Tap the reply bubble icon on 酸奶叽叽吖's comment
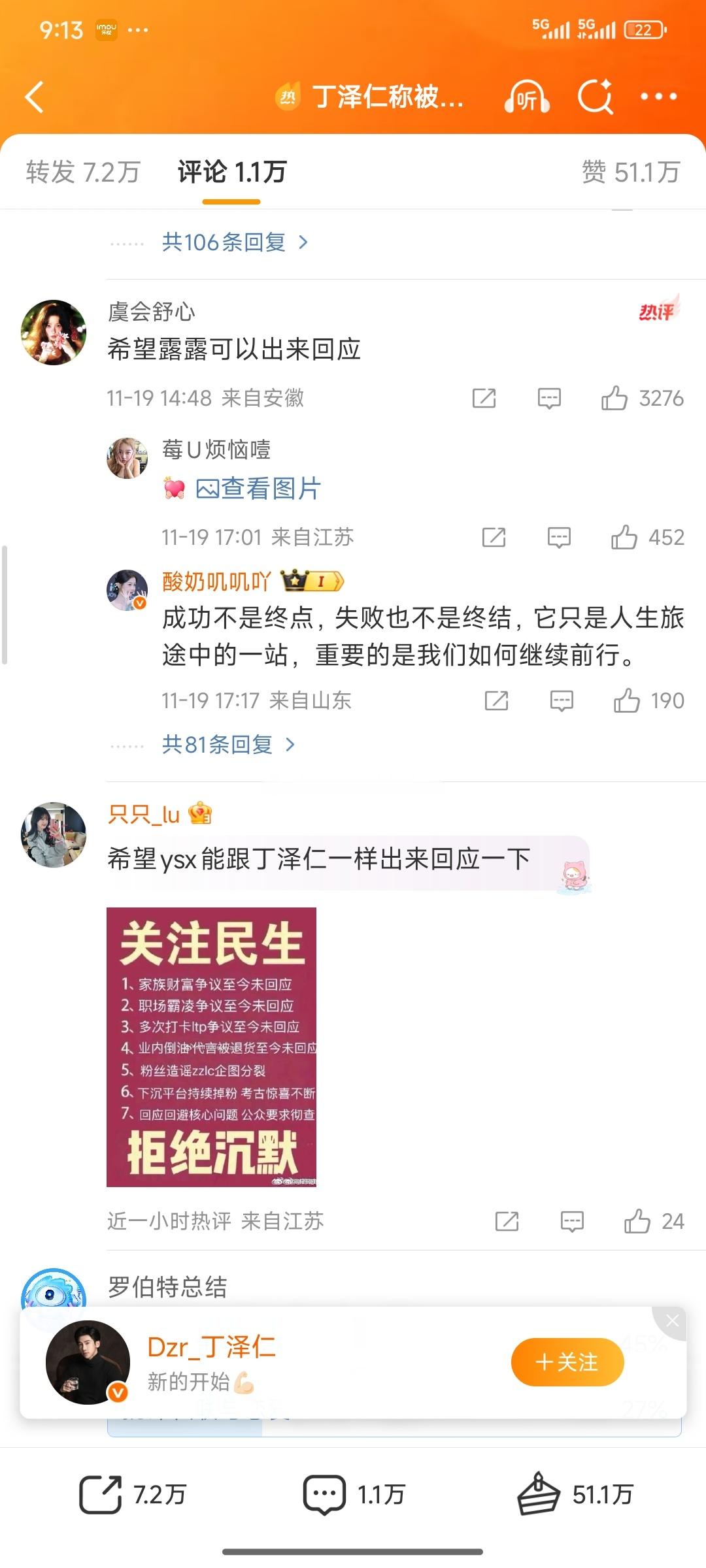The width and height of the screenshot is (706, 1568). pyautogui.click(x=560, y=700)
